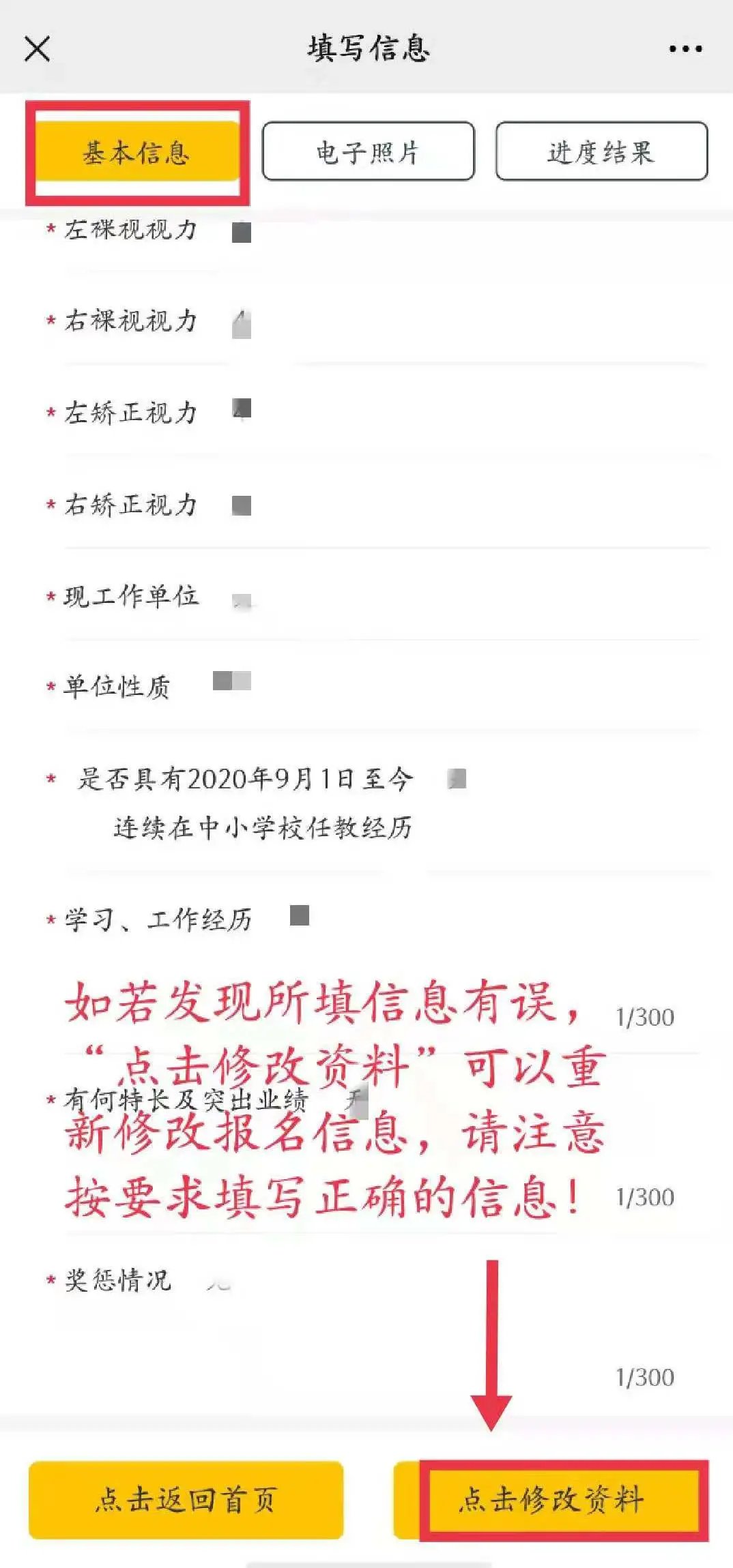Switch to the 电子照片 tab

(x=368, y=151)
